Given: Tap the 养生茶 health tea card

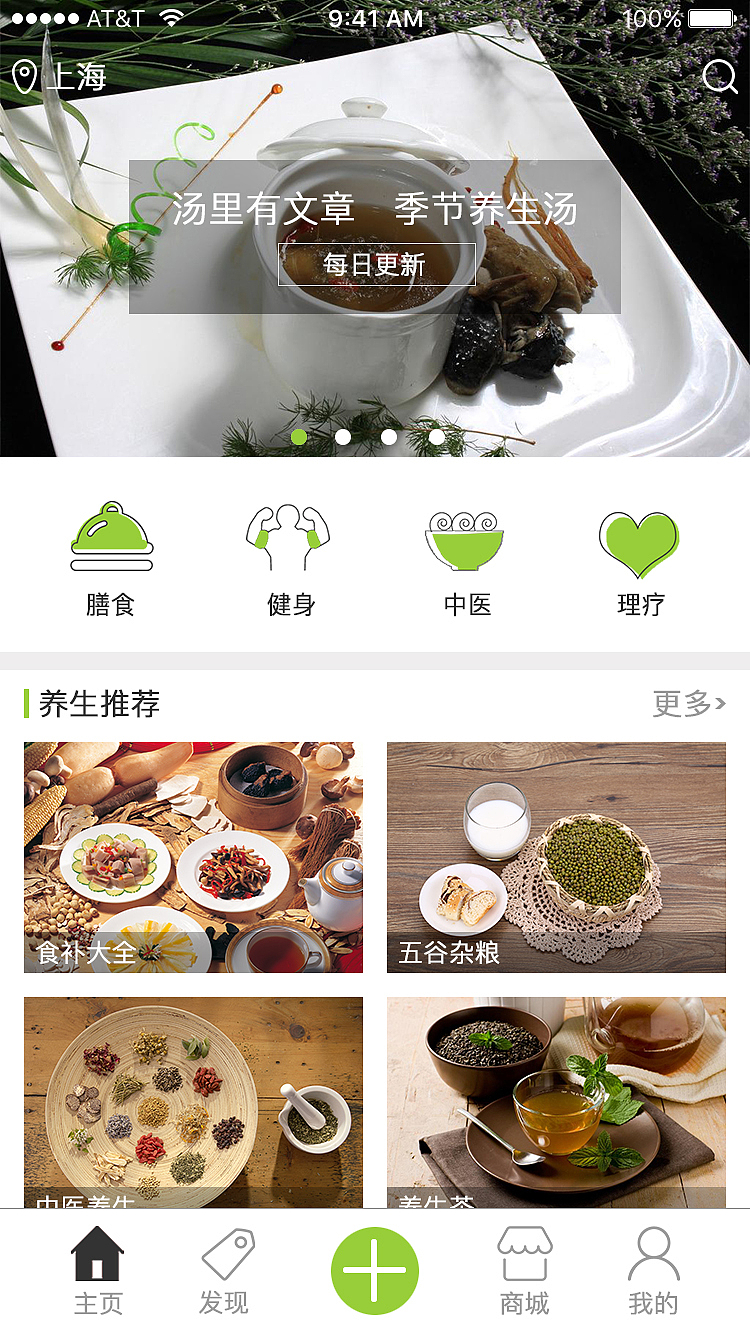Looking at the screenshot, I should [x=557, y=1100].
